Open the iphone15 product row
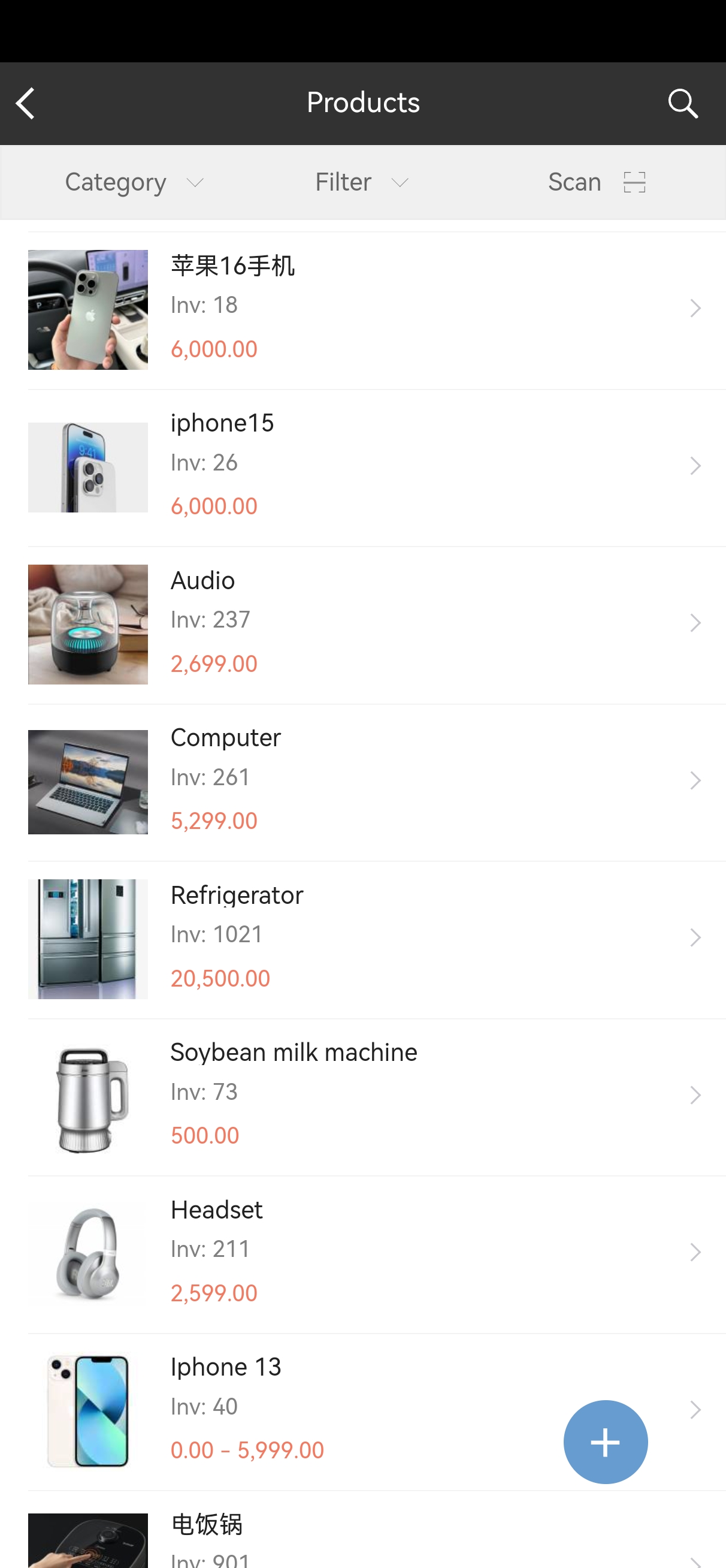The width and height of the screenshot is (726, 1568). pyautogui.click(x=365, y=466)
